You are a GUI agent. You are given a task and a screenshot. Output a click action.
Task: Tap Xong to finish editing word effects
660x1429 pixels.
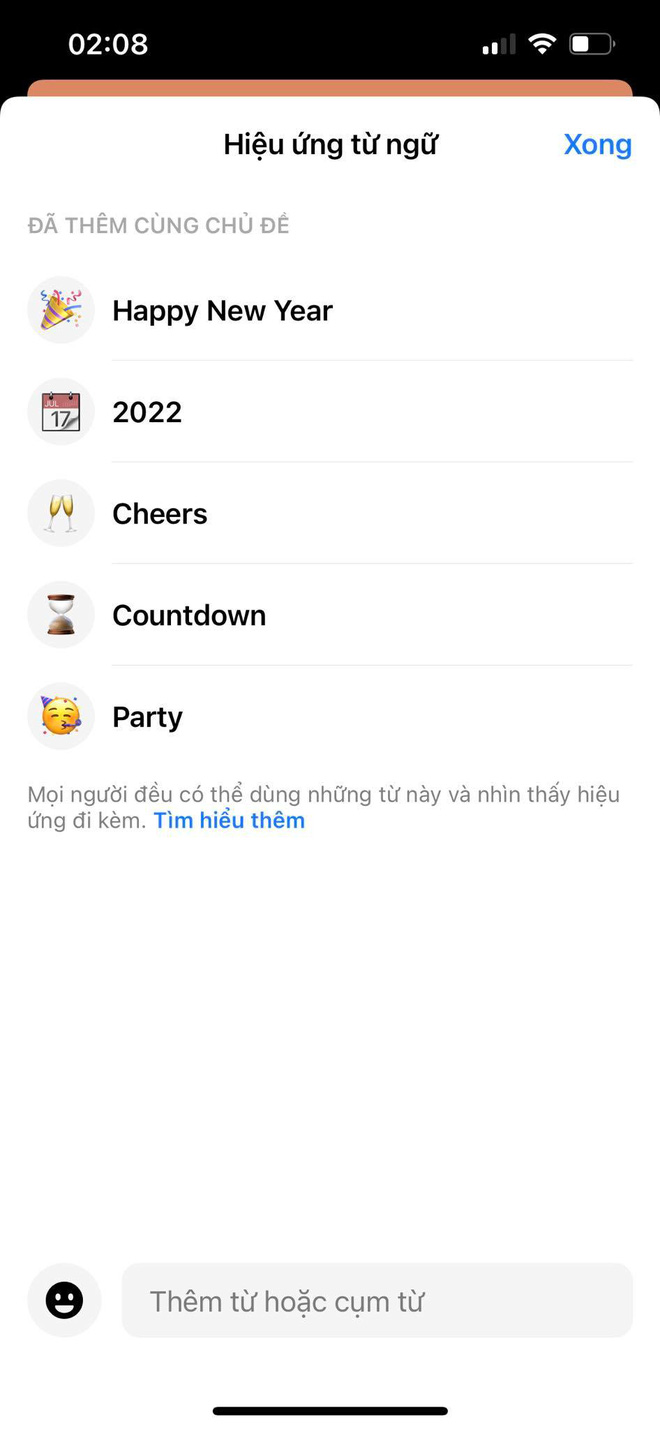click(x=597, y=144)
